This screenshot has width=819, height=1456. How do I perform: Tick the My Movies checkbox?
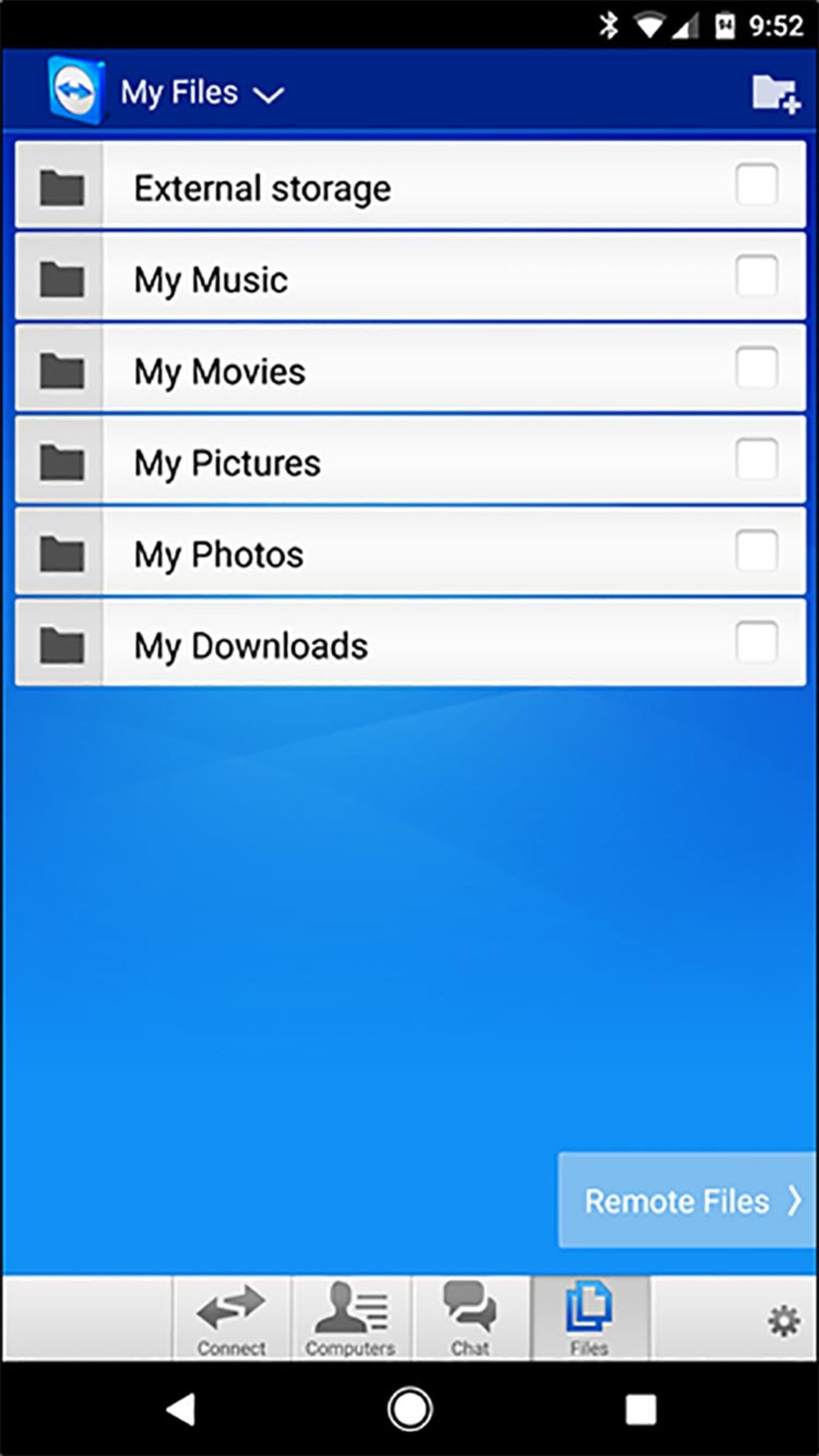point(756,368)
